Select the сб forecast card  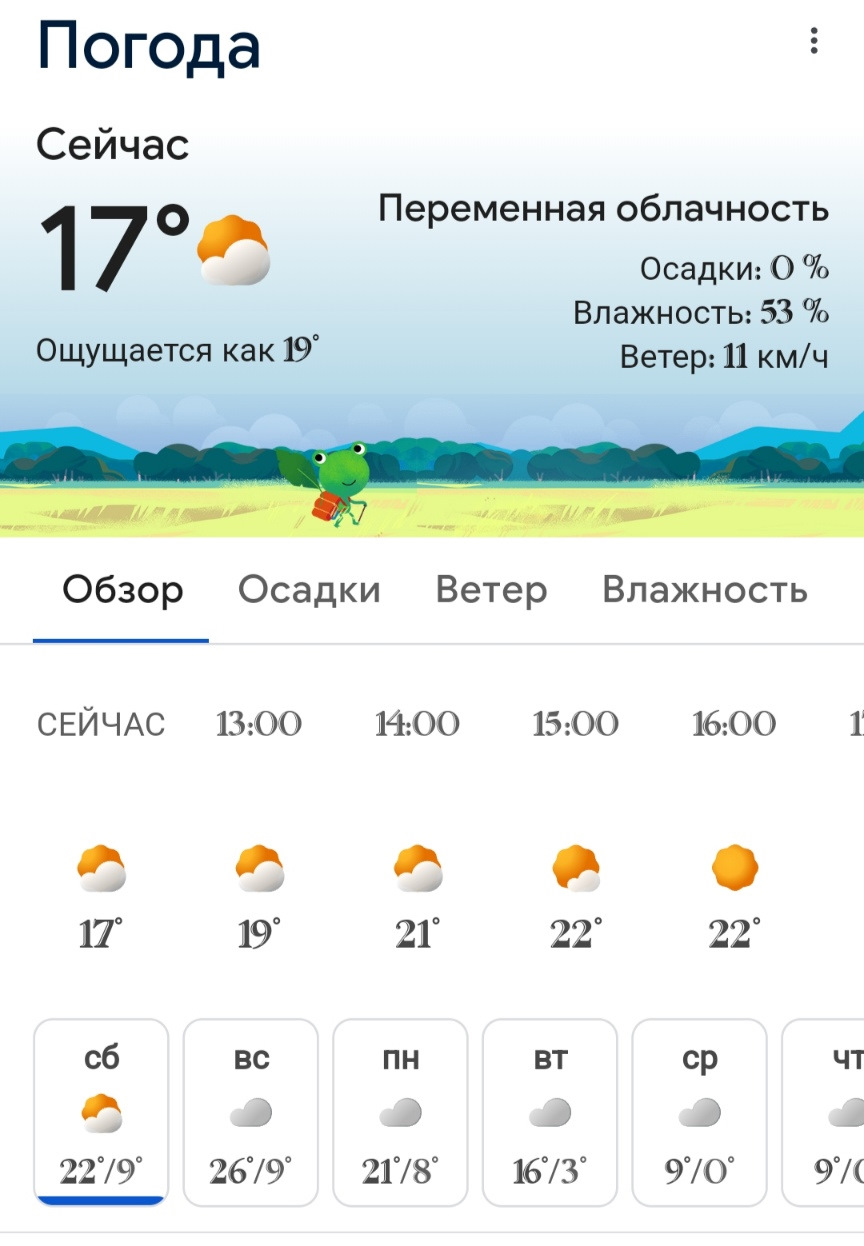tap(101, 1112)
